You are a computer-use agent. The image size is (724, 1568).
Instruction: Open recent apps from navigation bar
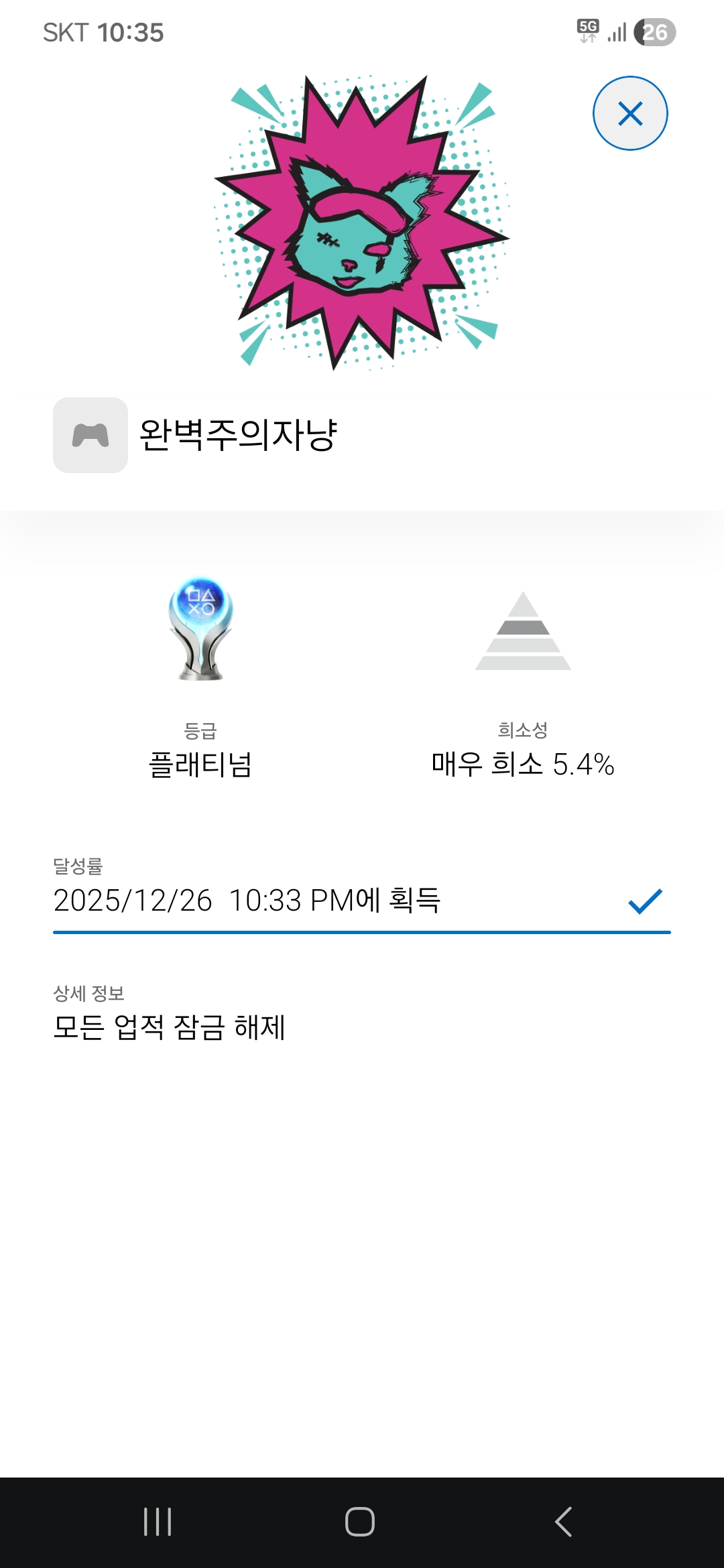point(158,1522)
